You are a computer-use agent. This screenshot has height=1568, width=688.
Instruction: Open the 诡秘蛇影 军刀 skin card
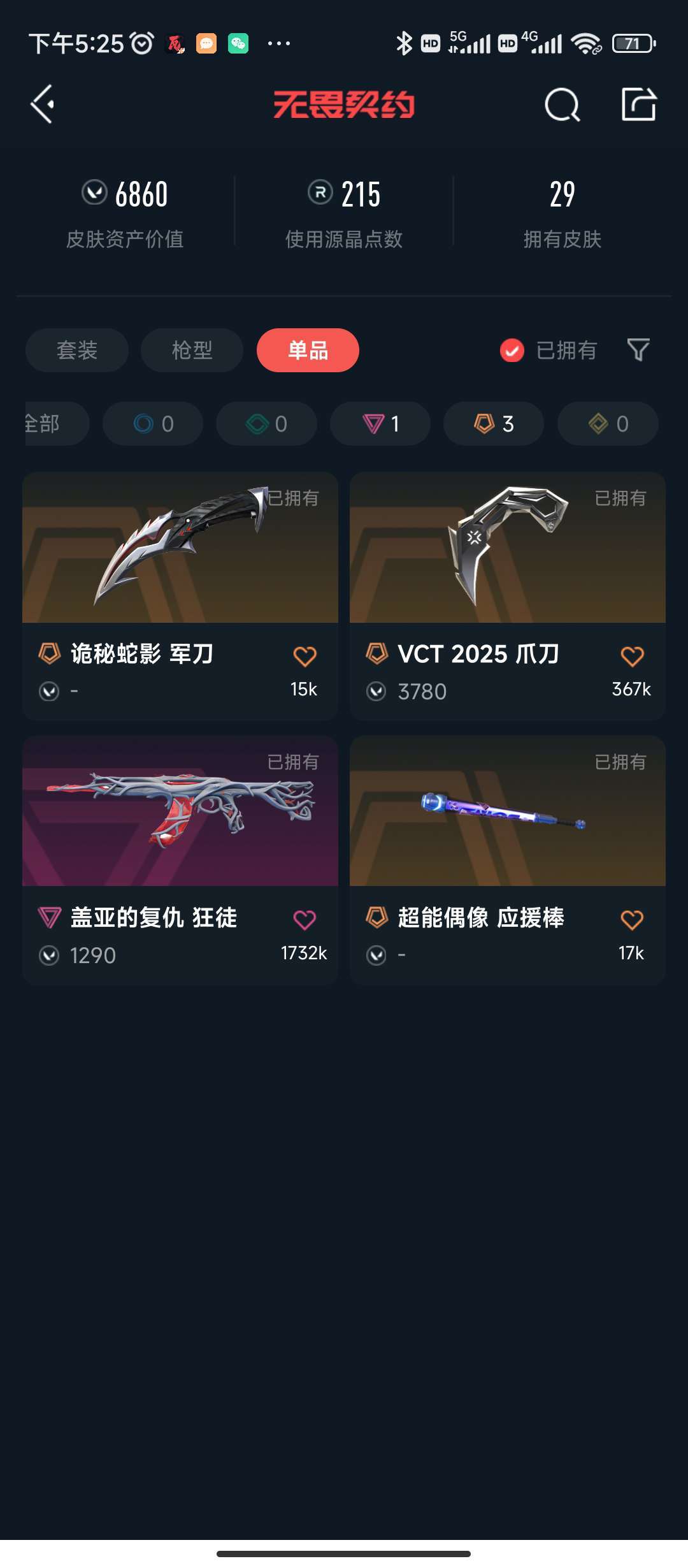180,596
